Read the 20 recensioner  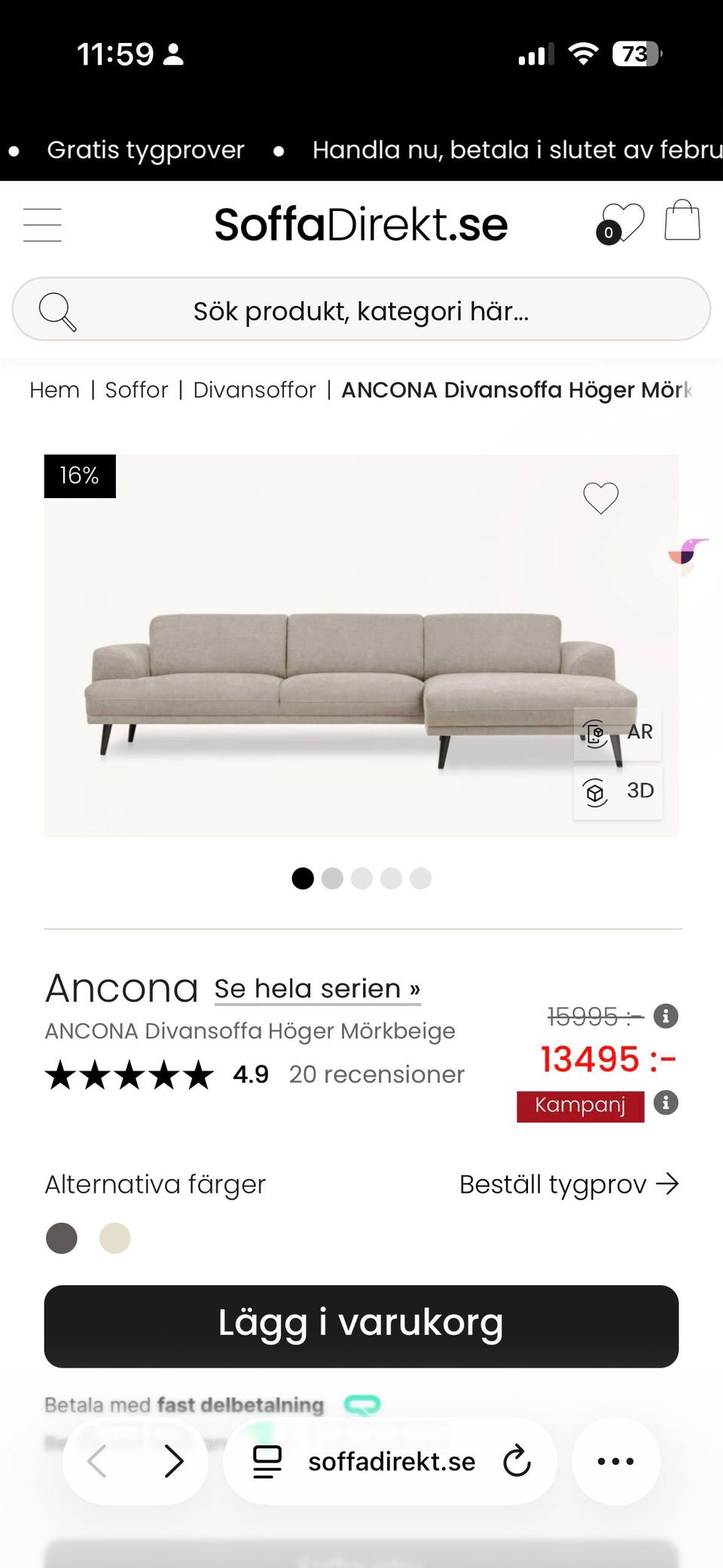click(377, 1074)
